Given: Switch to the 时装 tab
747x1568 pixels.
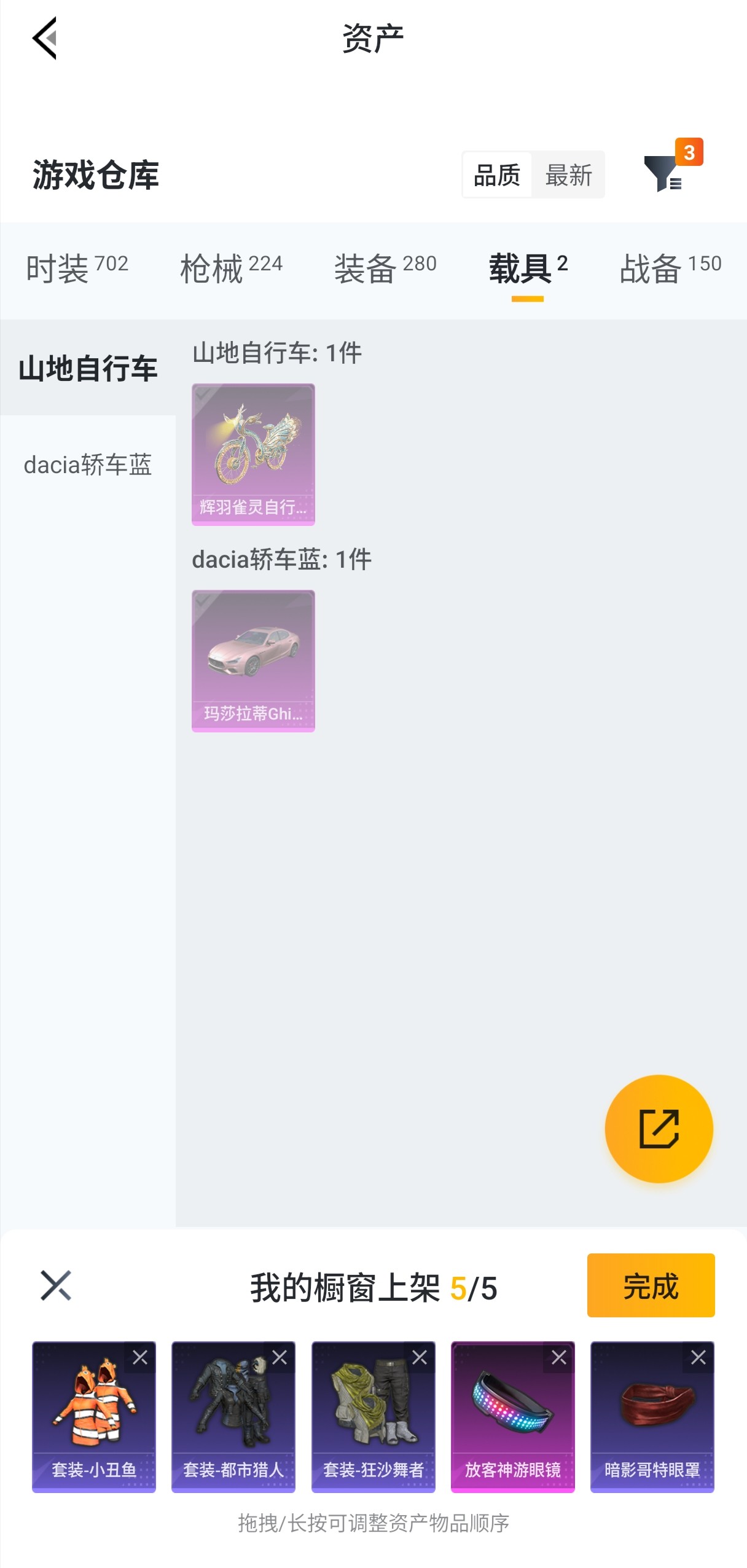Looking at the screenshot, I should (x=77, y=269).
